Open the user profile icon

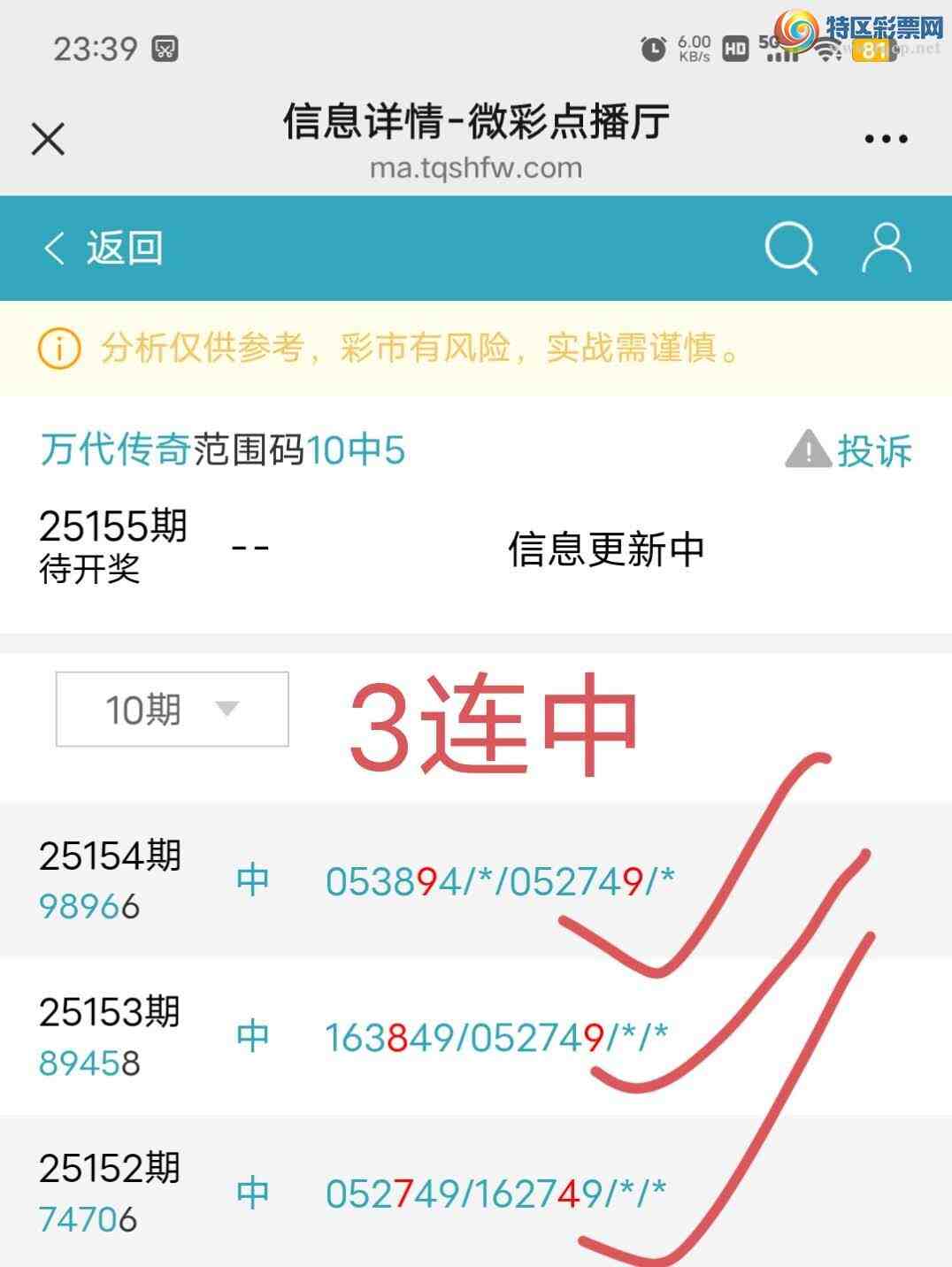[x=889, y=248]
